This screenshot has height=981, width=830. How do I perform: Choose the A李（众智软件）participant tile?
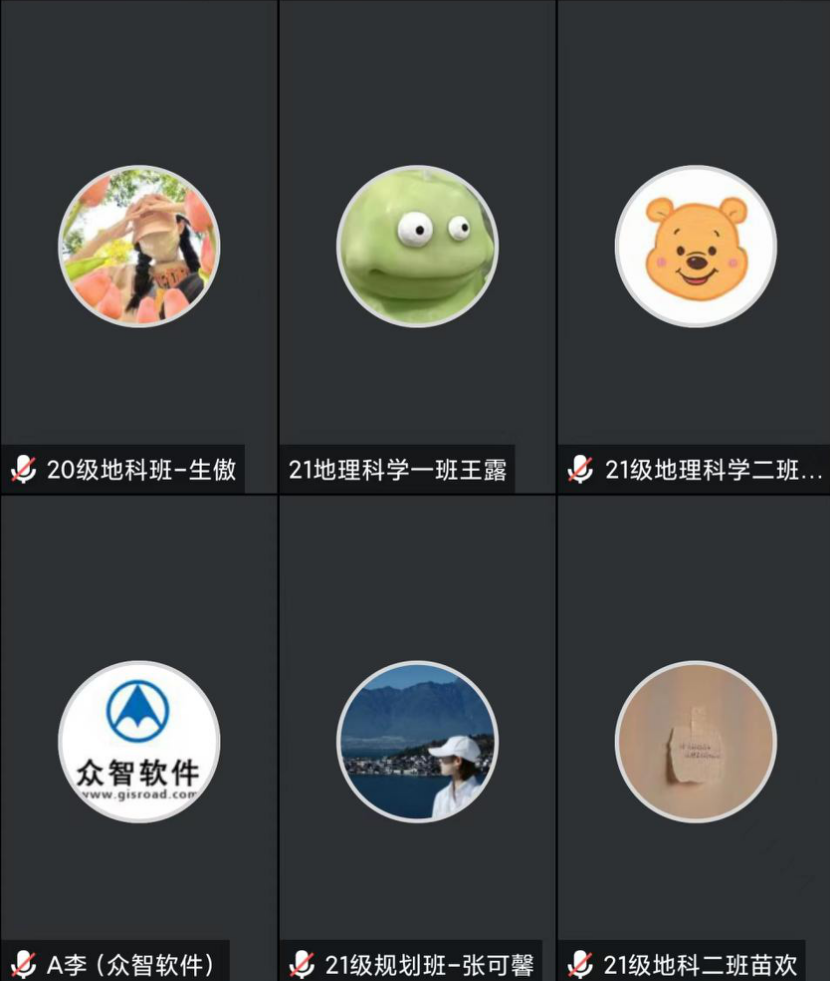click(x=138, y=741)
